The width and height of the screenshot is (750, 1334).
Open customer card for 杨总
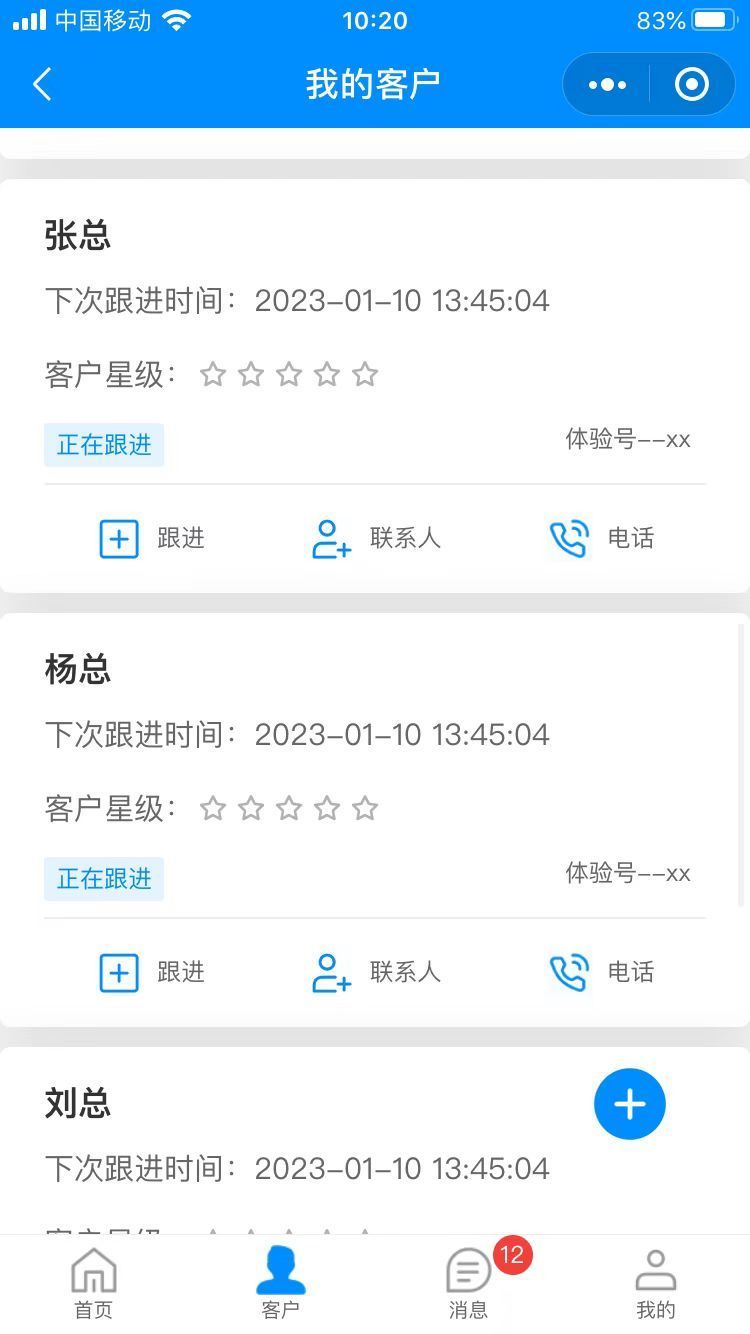click(78, 670)
